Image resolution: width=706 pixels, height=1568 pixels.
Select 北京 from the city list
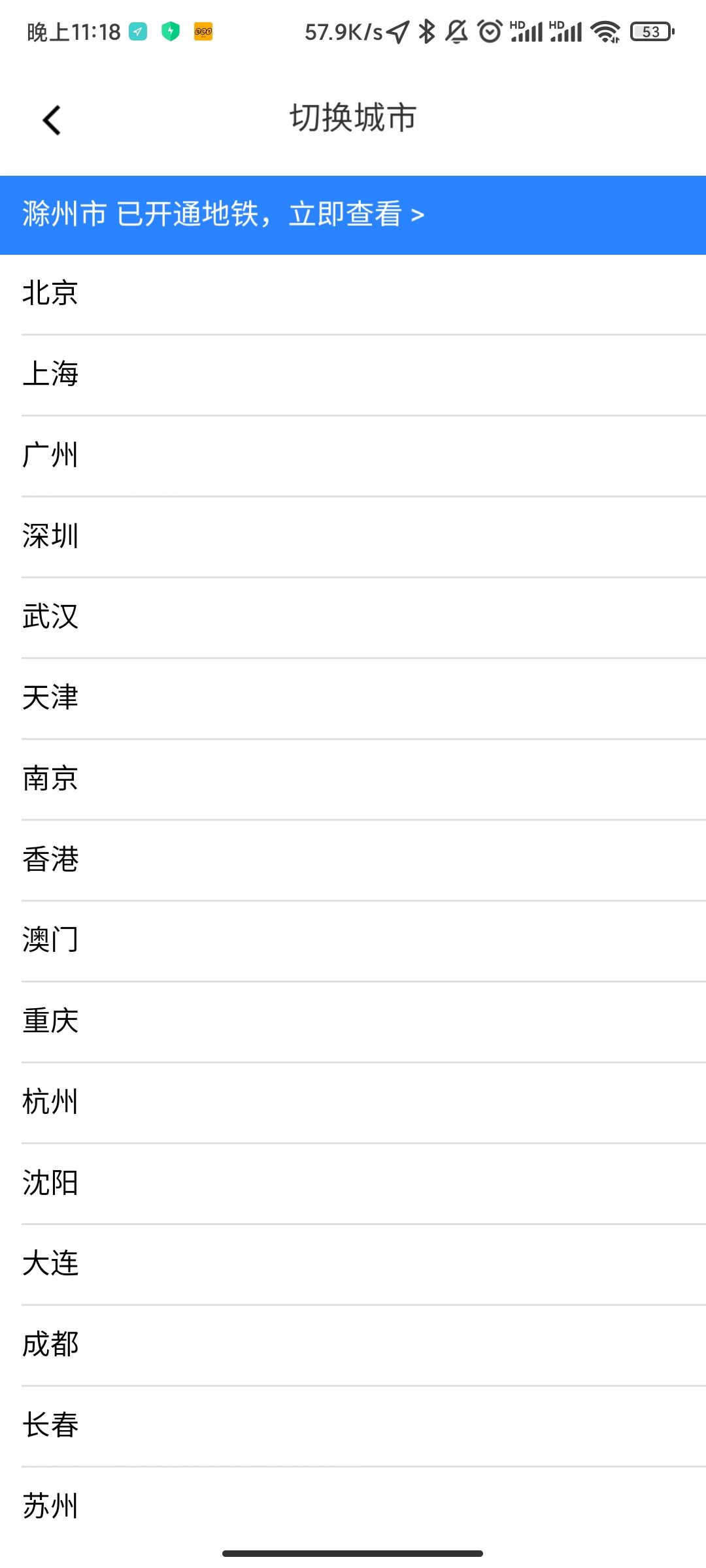coord(353,293)
